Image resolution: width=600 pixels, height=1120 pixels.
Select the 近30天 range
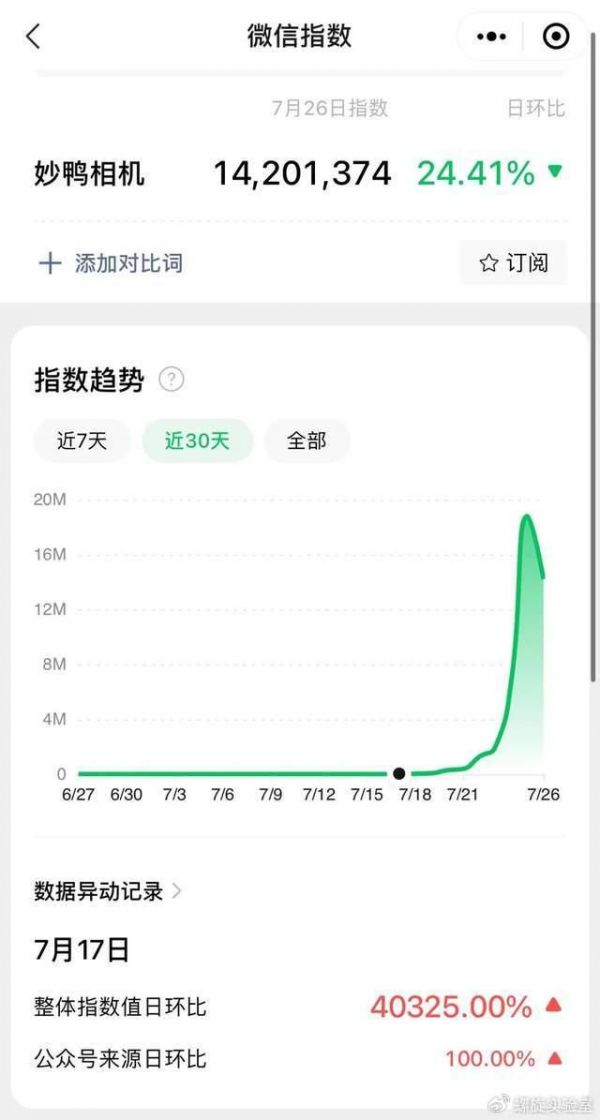pos(197,441)
